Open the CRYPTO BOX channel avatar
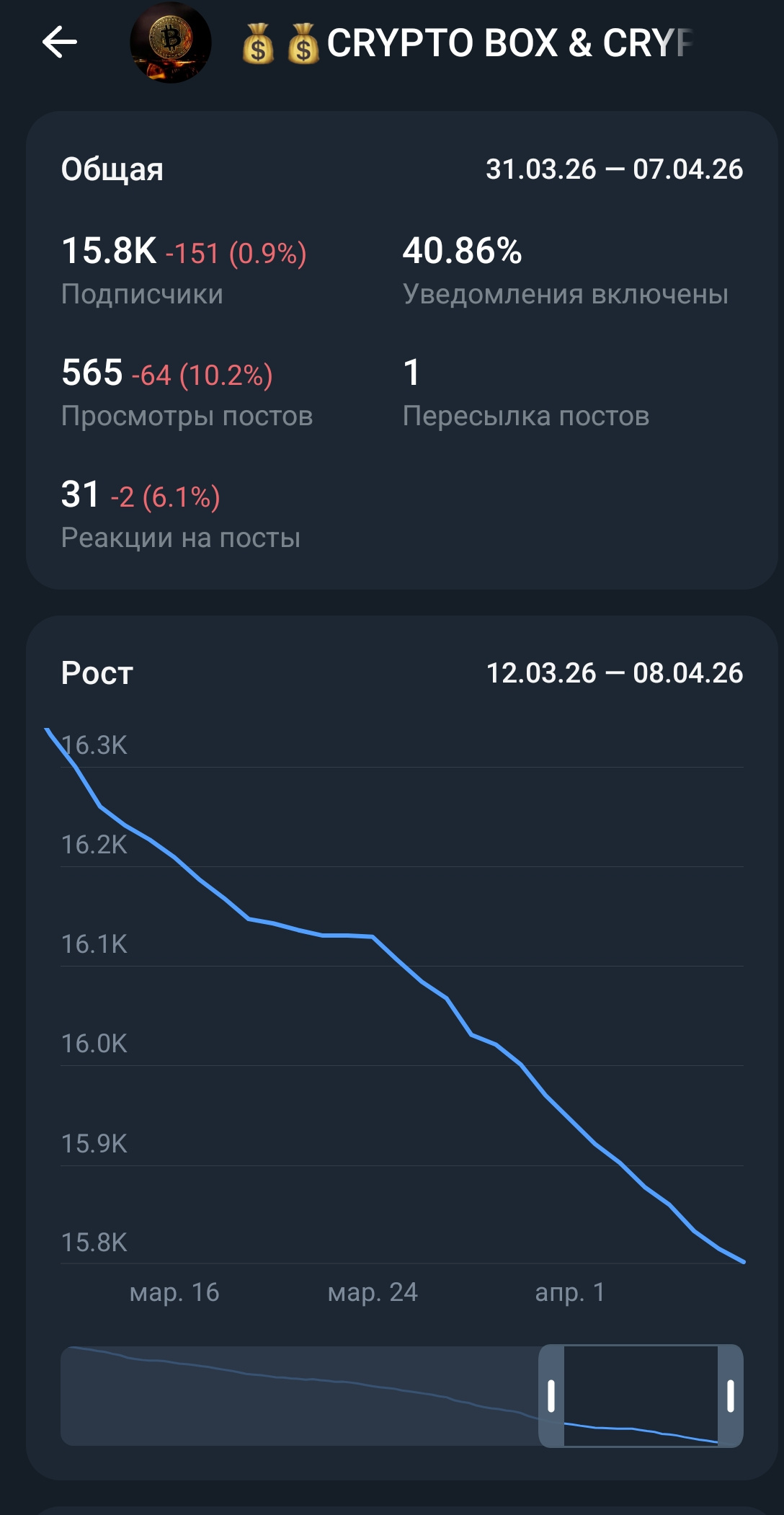Viewport: 784px width, 1515px height. click(x=171, y=43)
